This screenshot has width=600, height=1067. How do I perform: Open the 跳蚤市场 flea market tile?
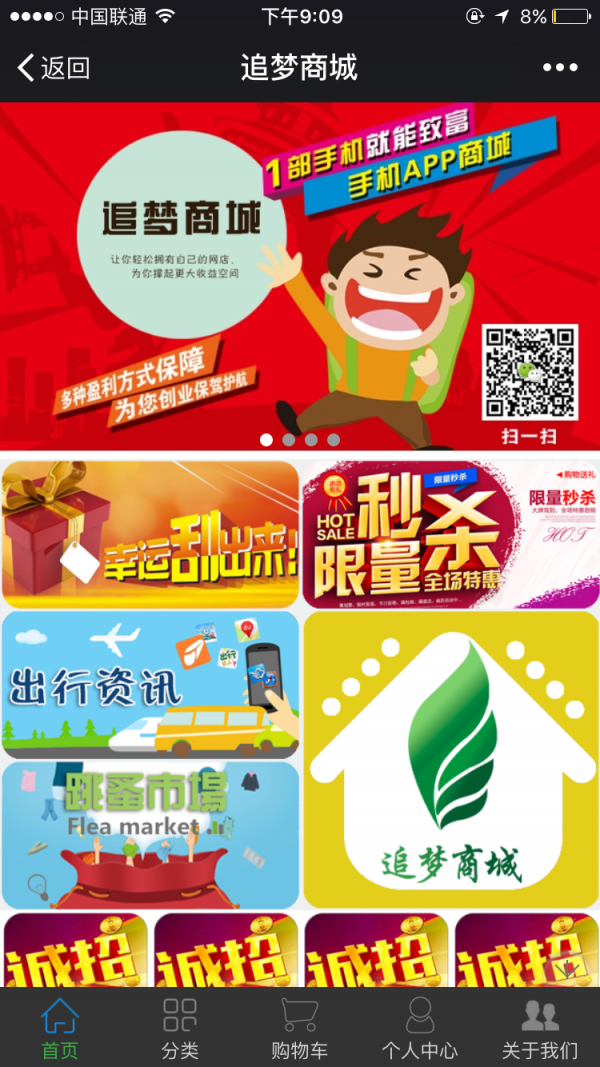click(x=151, y=834)
